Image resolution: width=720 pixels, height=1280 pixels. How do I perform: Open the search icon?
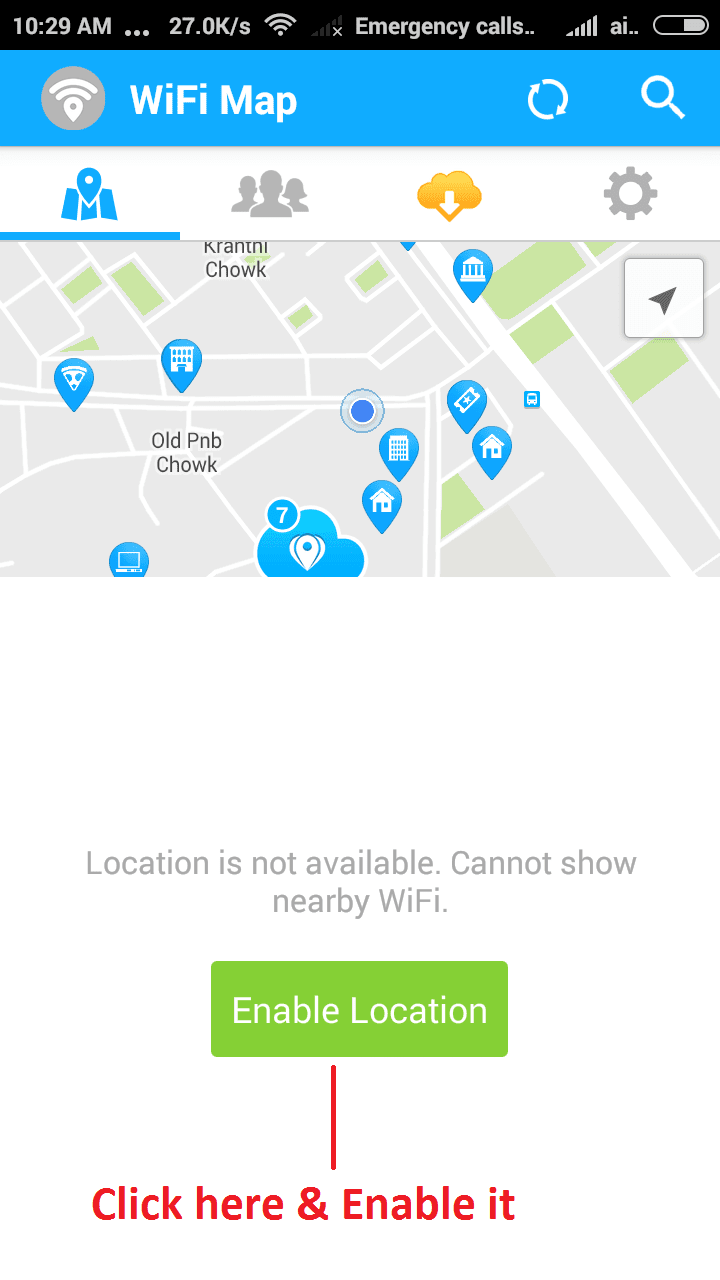click(662, 99)
